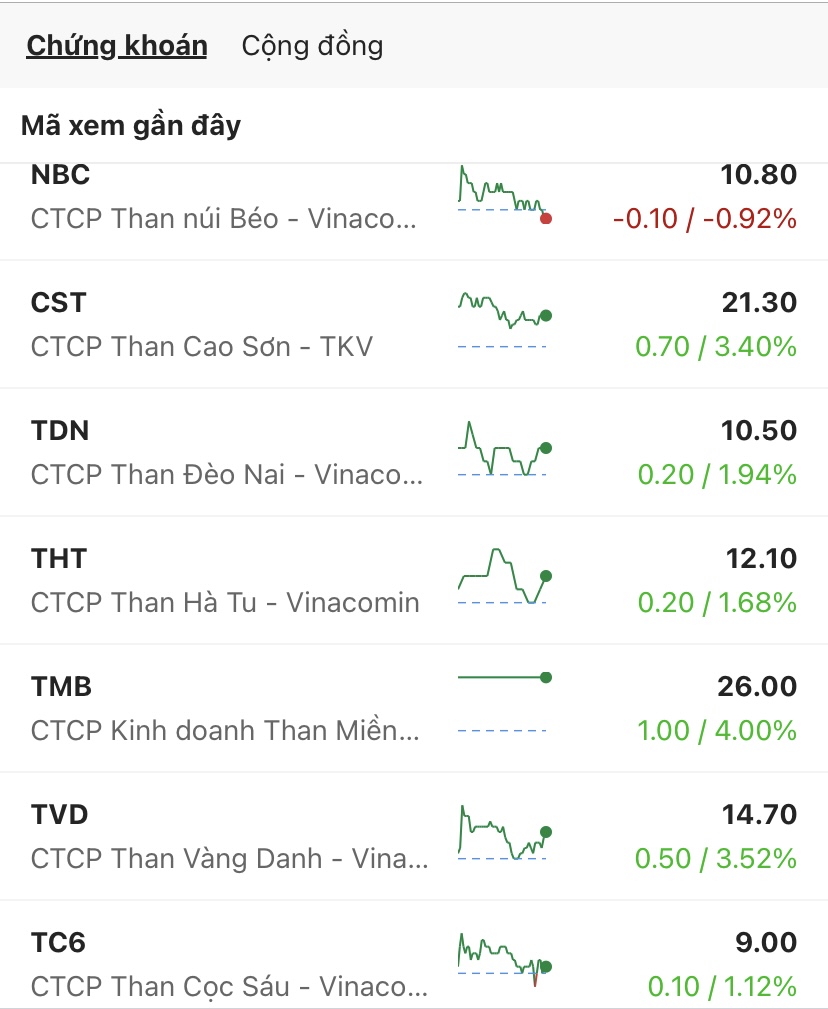Open TDN Than Đèo Nai stock
The height and width of the screenshot is (1009, 828).
(413, 452)
